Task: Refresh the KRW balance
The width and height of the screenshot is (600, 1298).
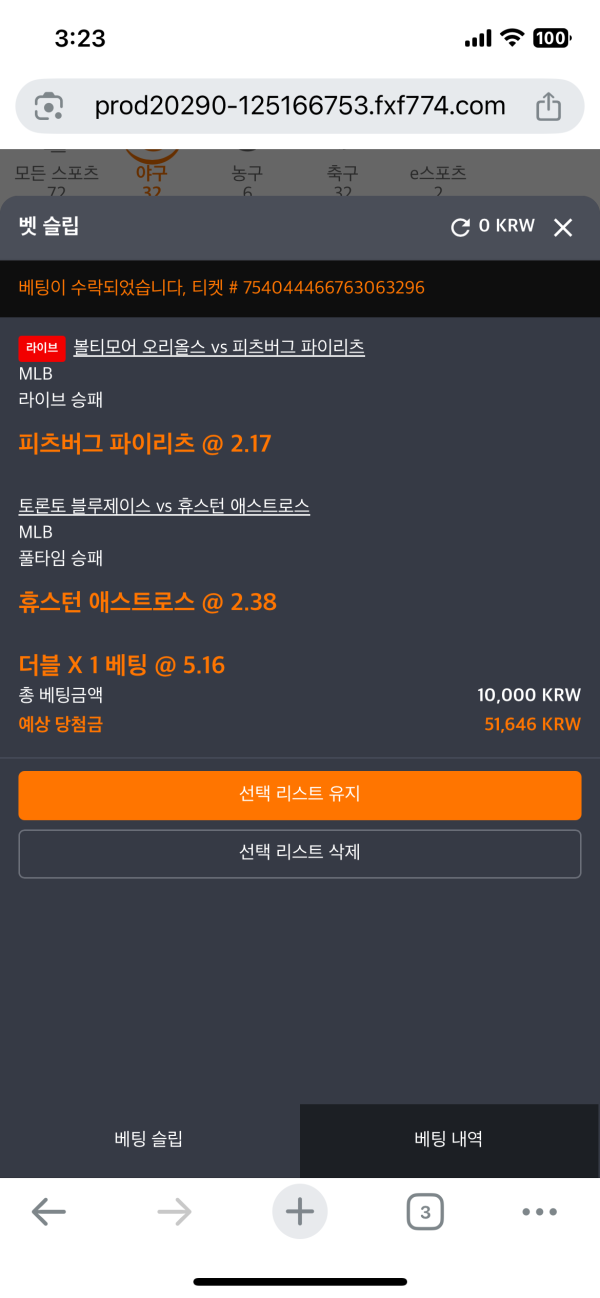Action: [x=460, y=227]
